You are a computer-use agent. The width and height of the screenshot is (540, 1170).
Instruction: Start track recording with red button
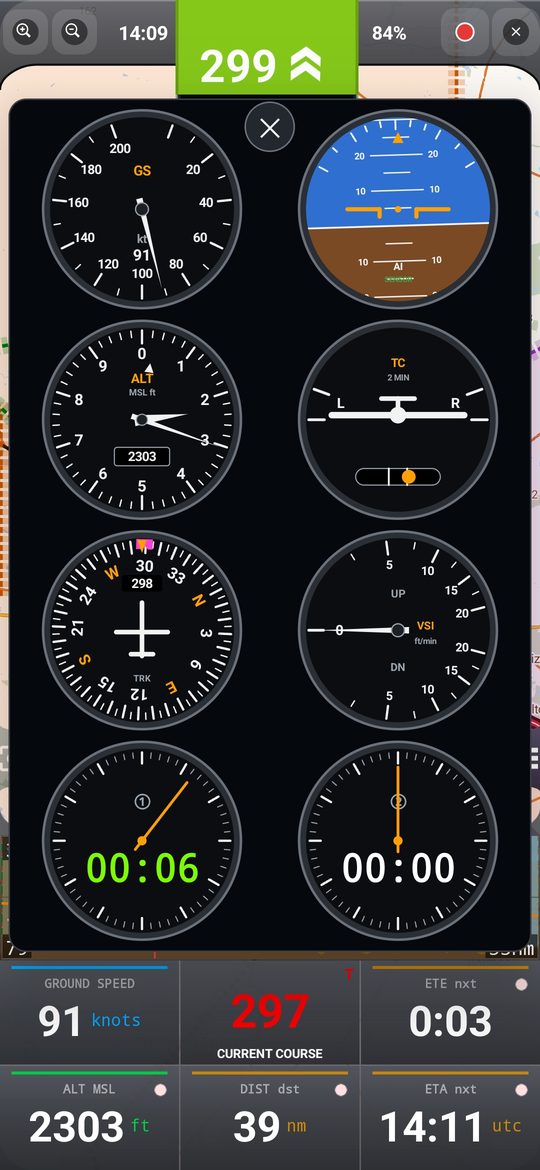point(465,32)
